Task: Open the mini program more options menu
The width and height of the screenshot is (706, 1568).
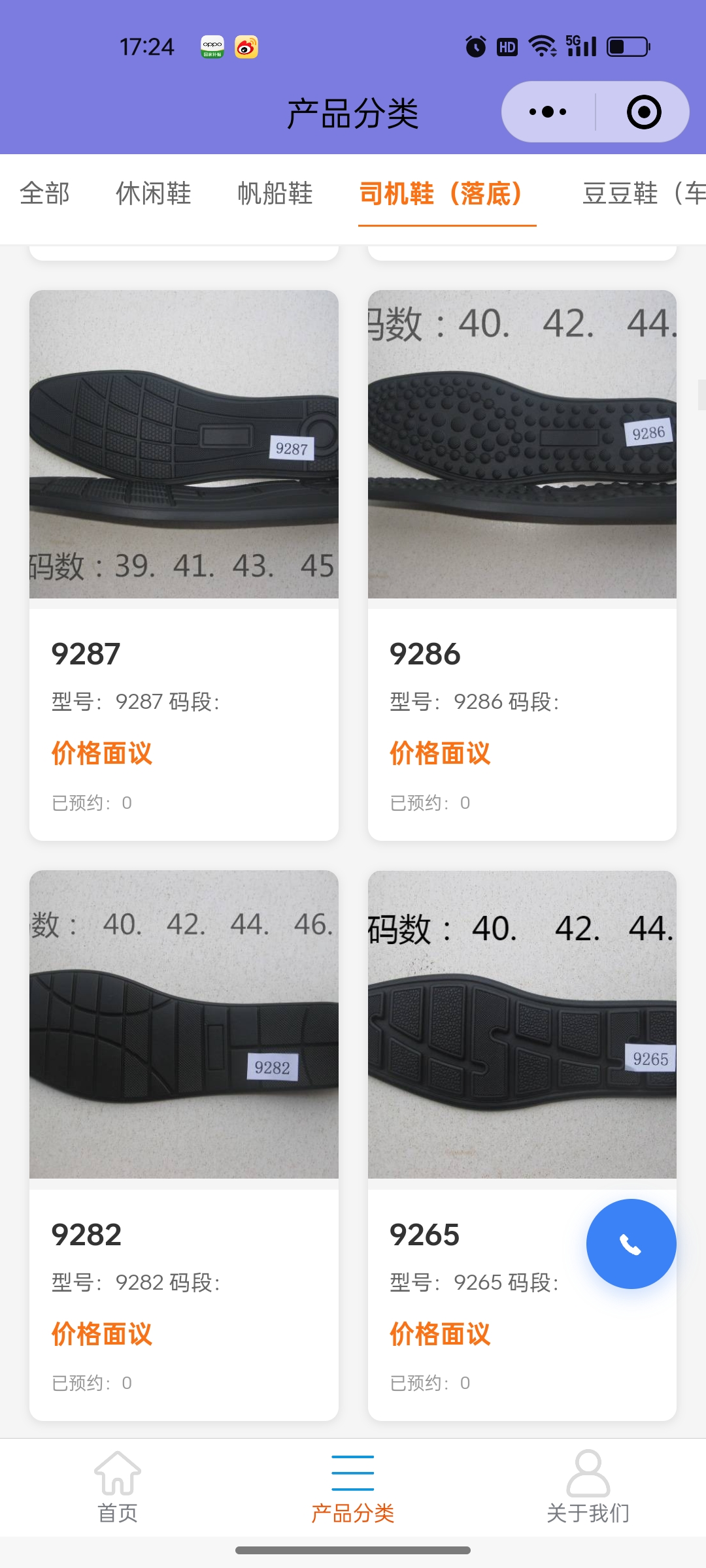Action: pyautogui.click(x=548, y=112)
